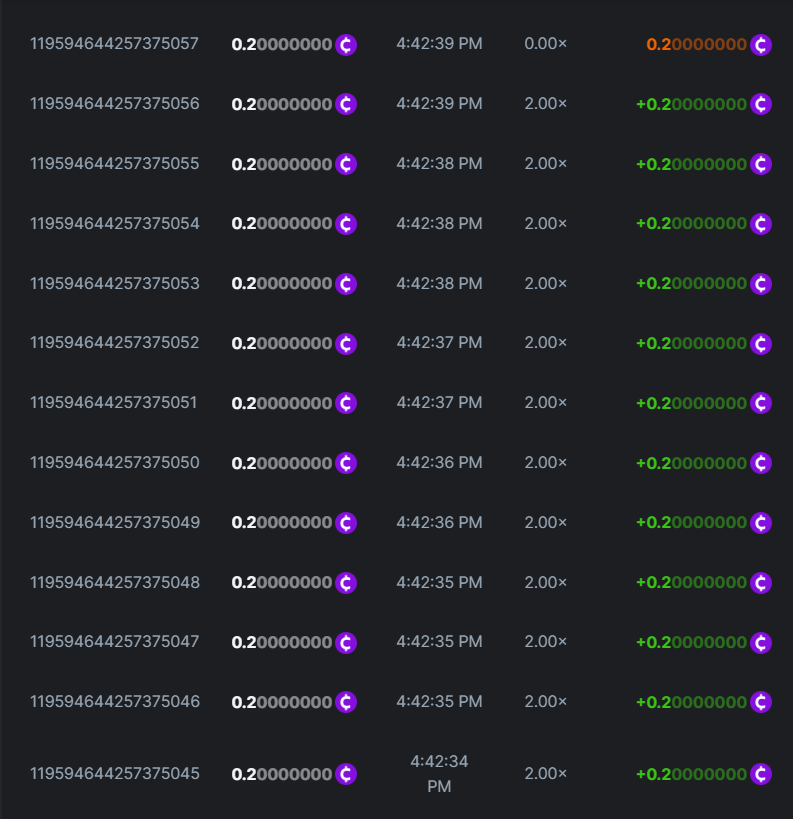Show bet 119594644257375050 details
The height and width of the screenshot is (819, 793).
pos(115,463)
